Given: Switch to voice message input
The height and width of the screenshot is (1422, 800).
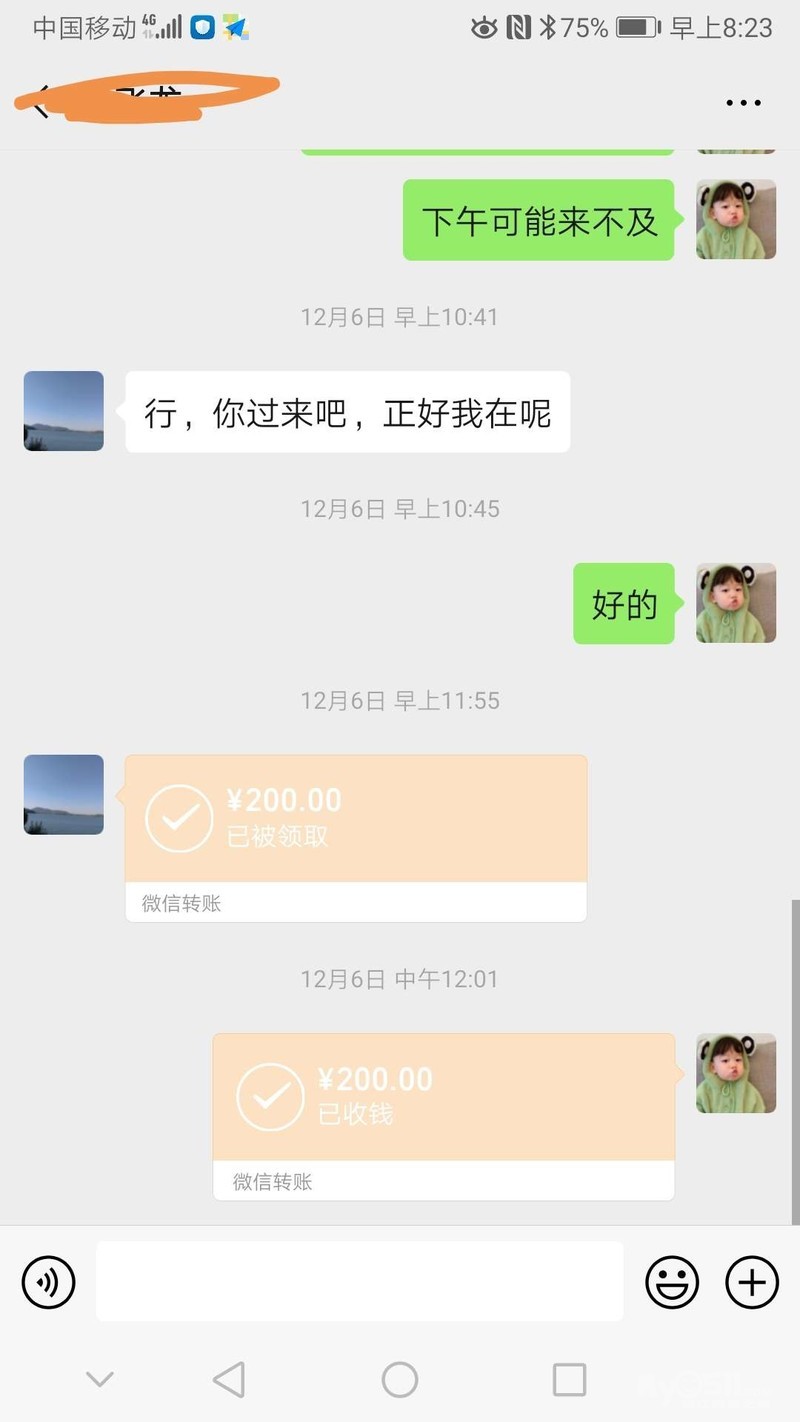Looking at the screenshot, I should pyautogui.click(x=49, y=1281).
